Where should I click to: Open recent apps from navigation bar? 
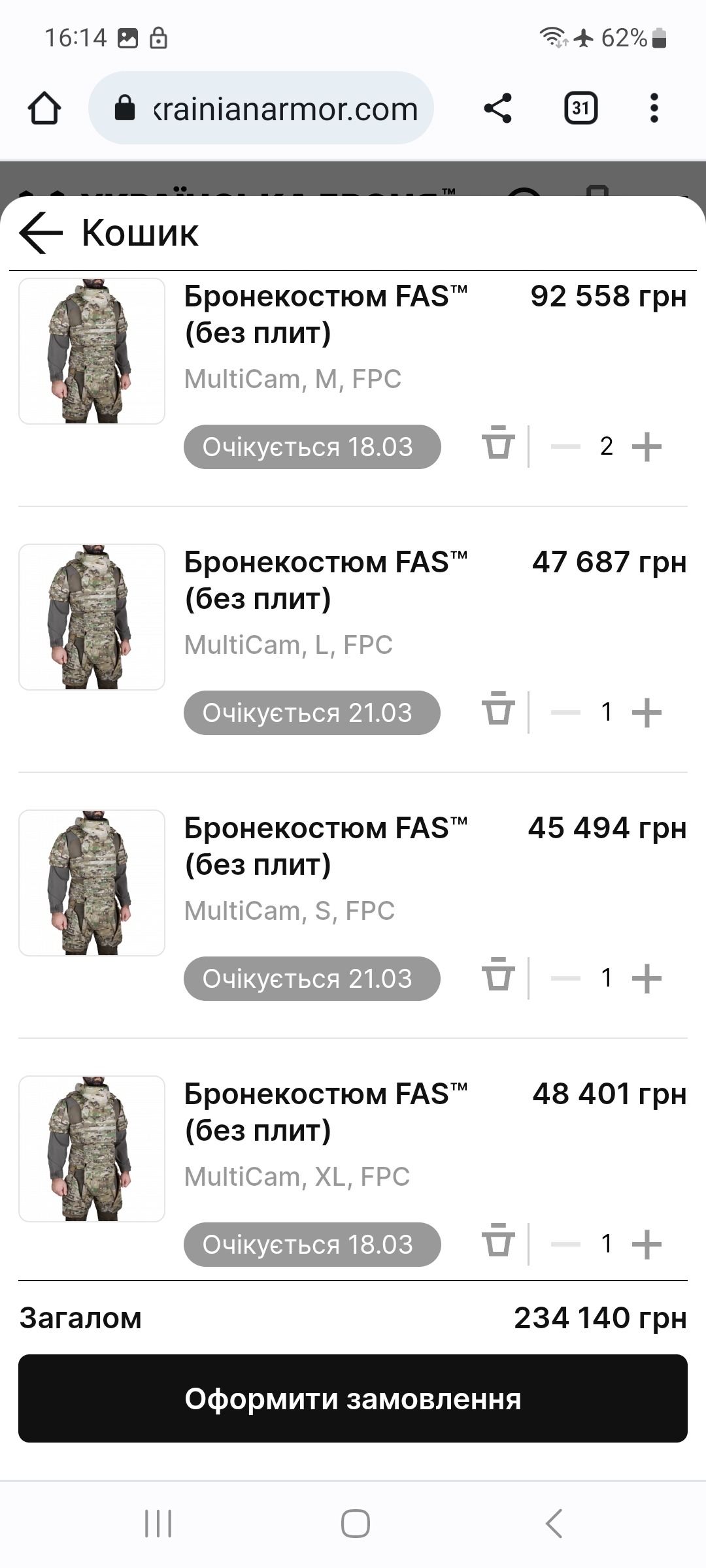158,1524
